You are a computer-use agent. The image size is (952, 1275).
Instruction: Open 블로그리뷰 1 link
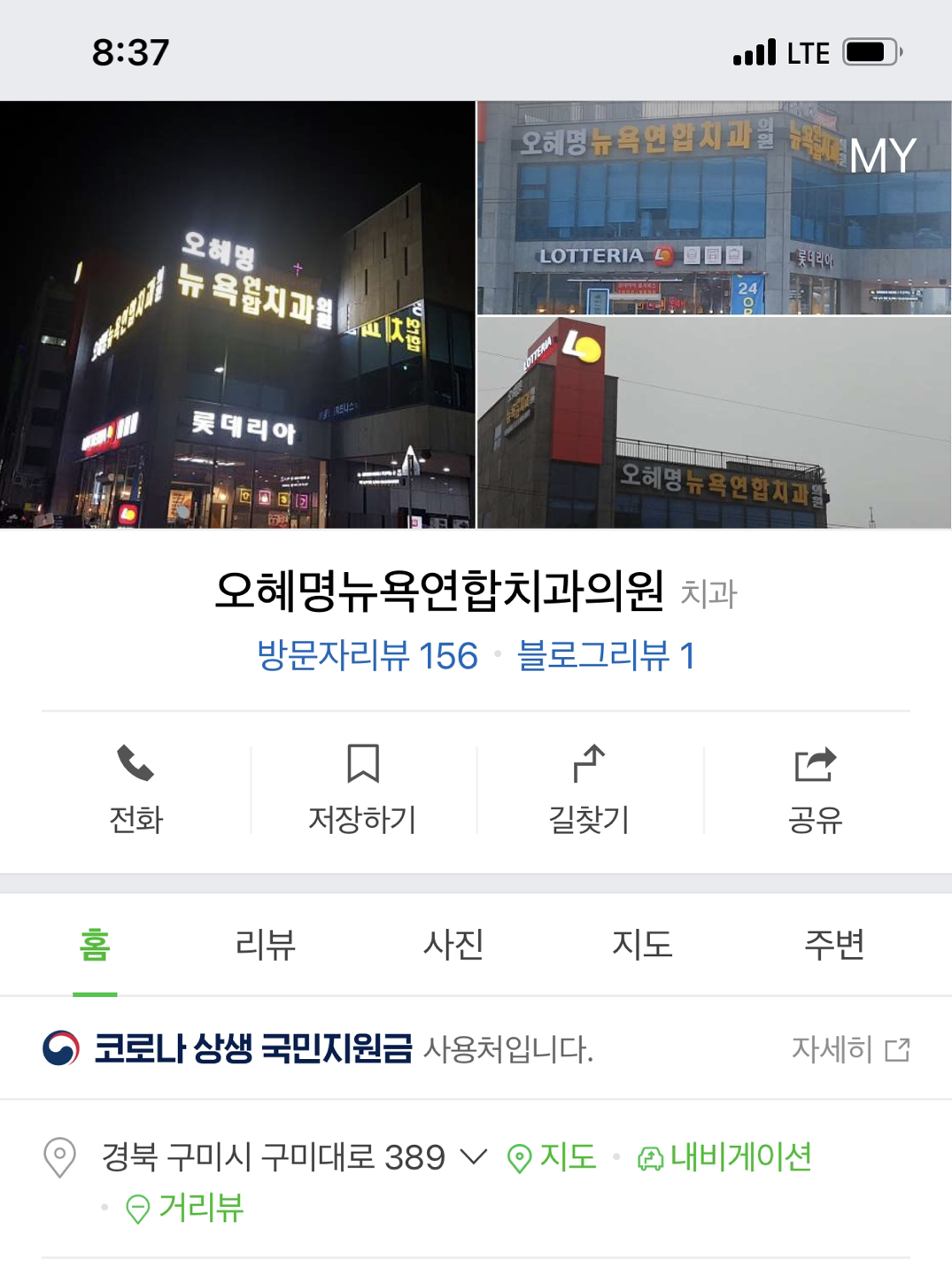pos(606,656)
